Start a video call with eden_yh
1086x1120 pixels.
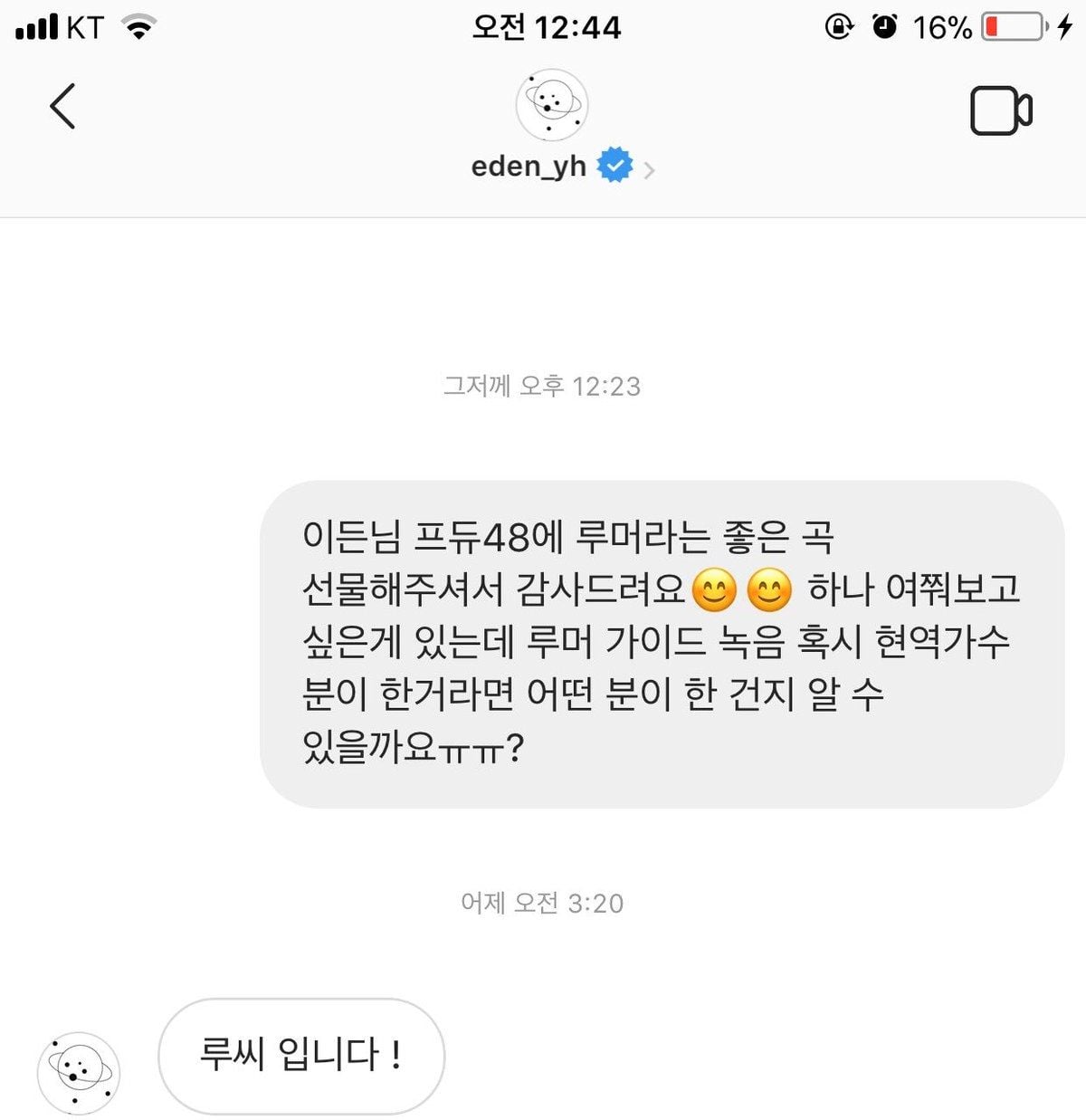point(1000,110)
